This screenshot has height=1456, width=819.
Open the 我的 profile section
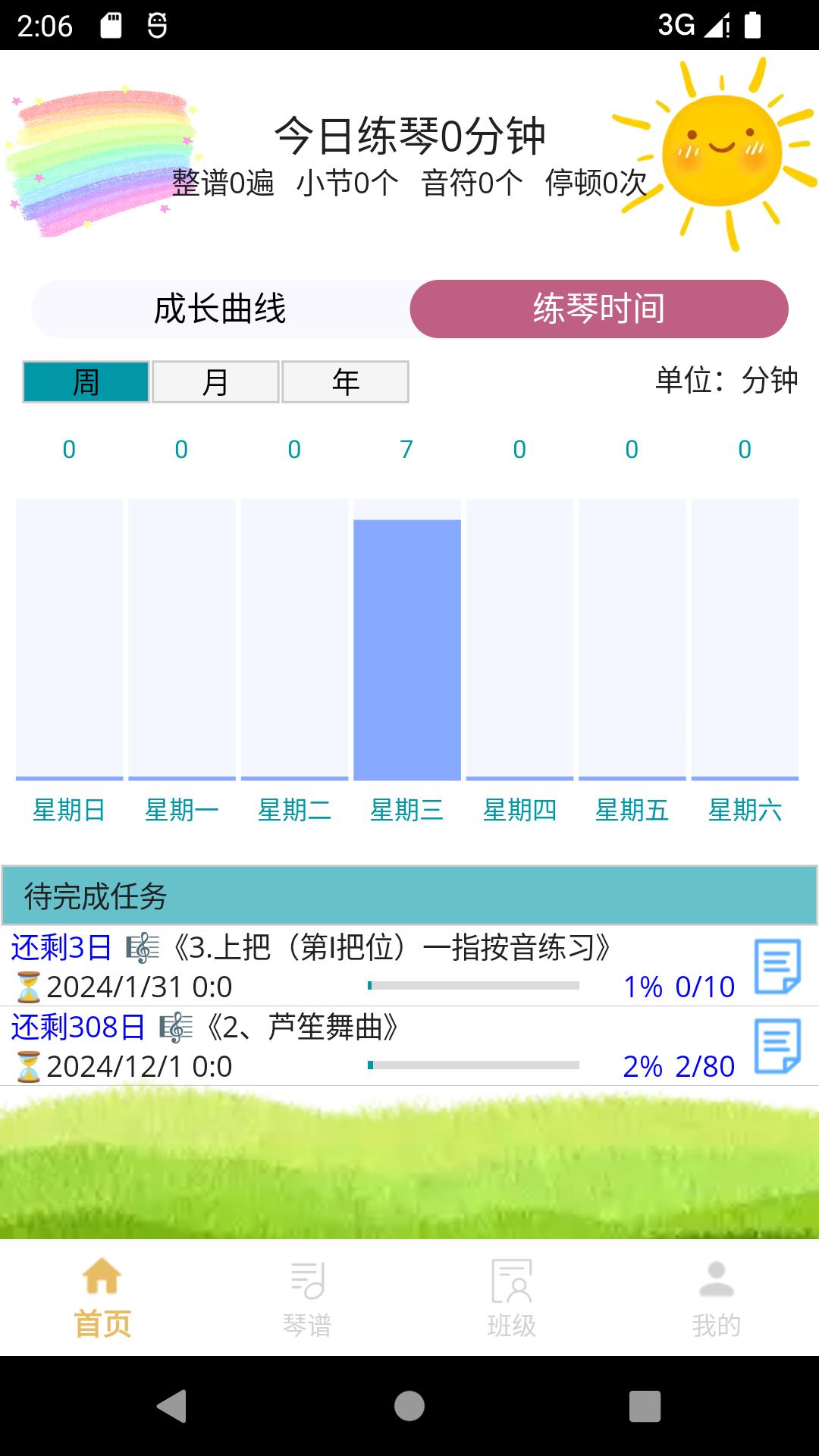pos(717,1289)
